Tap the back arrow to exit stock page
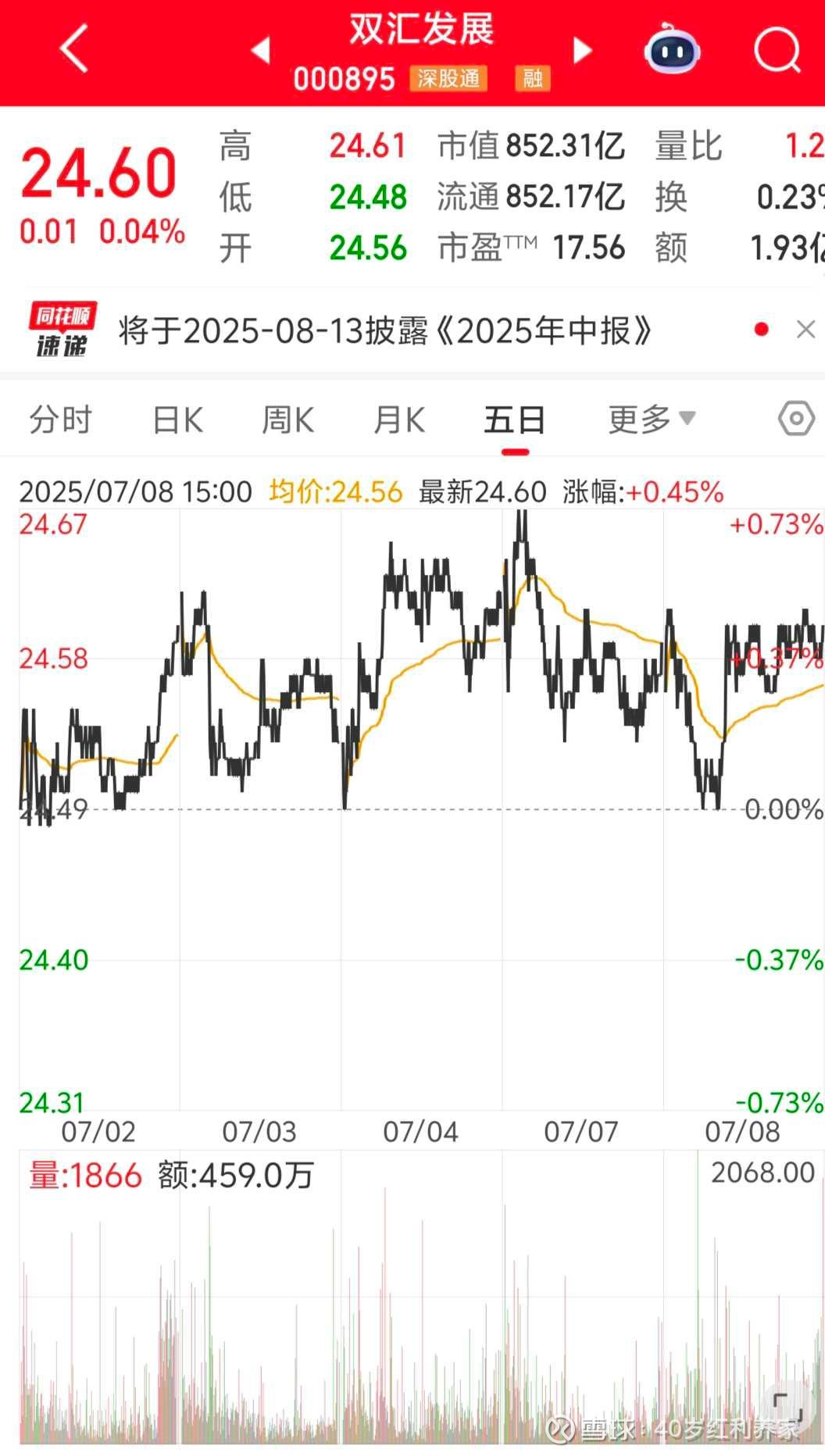 [x=72, y=49]
